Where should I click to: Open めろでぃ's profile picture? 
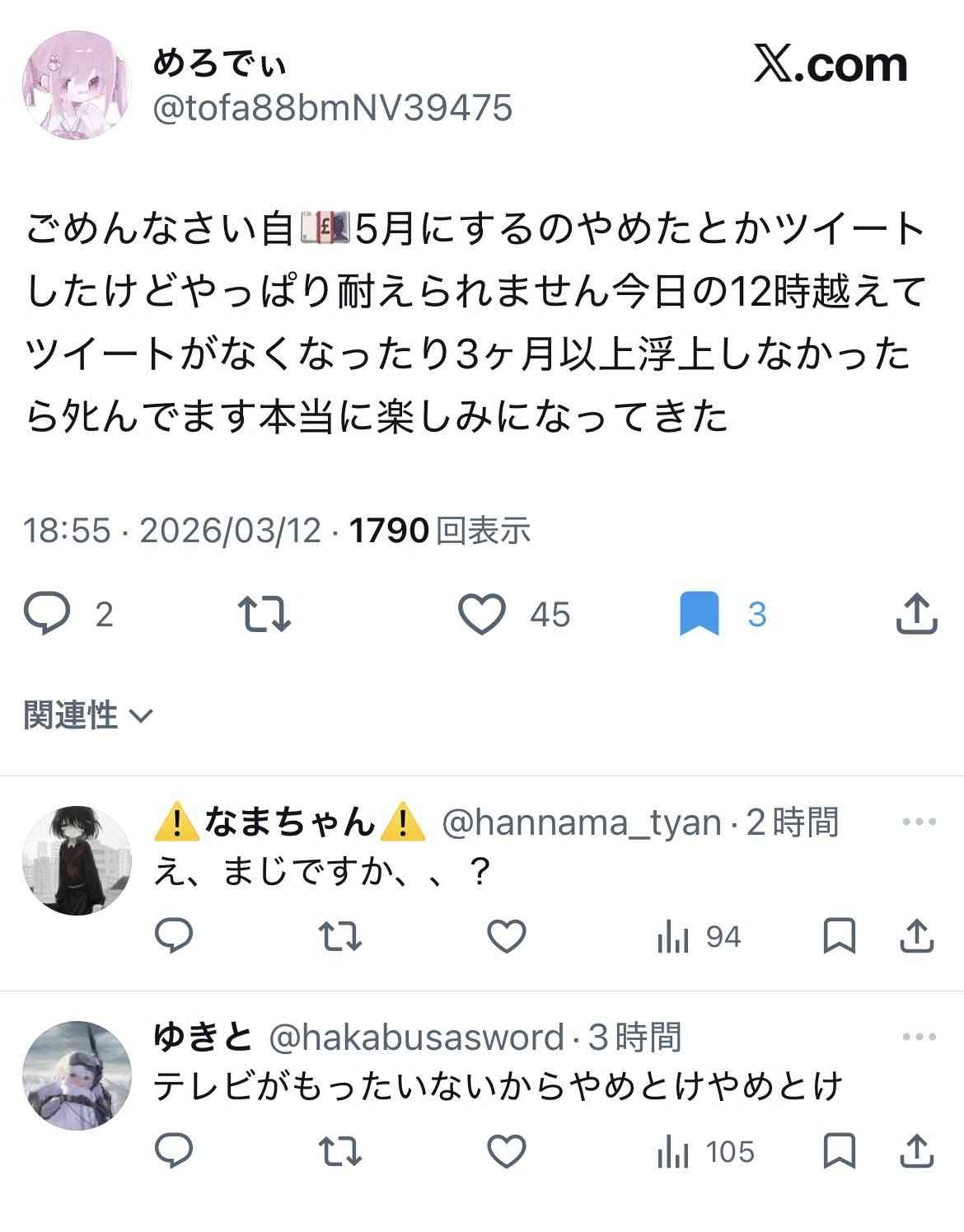click(x=76, y=85)
